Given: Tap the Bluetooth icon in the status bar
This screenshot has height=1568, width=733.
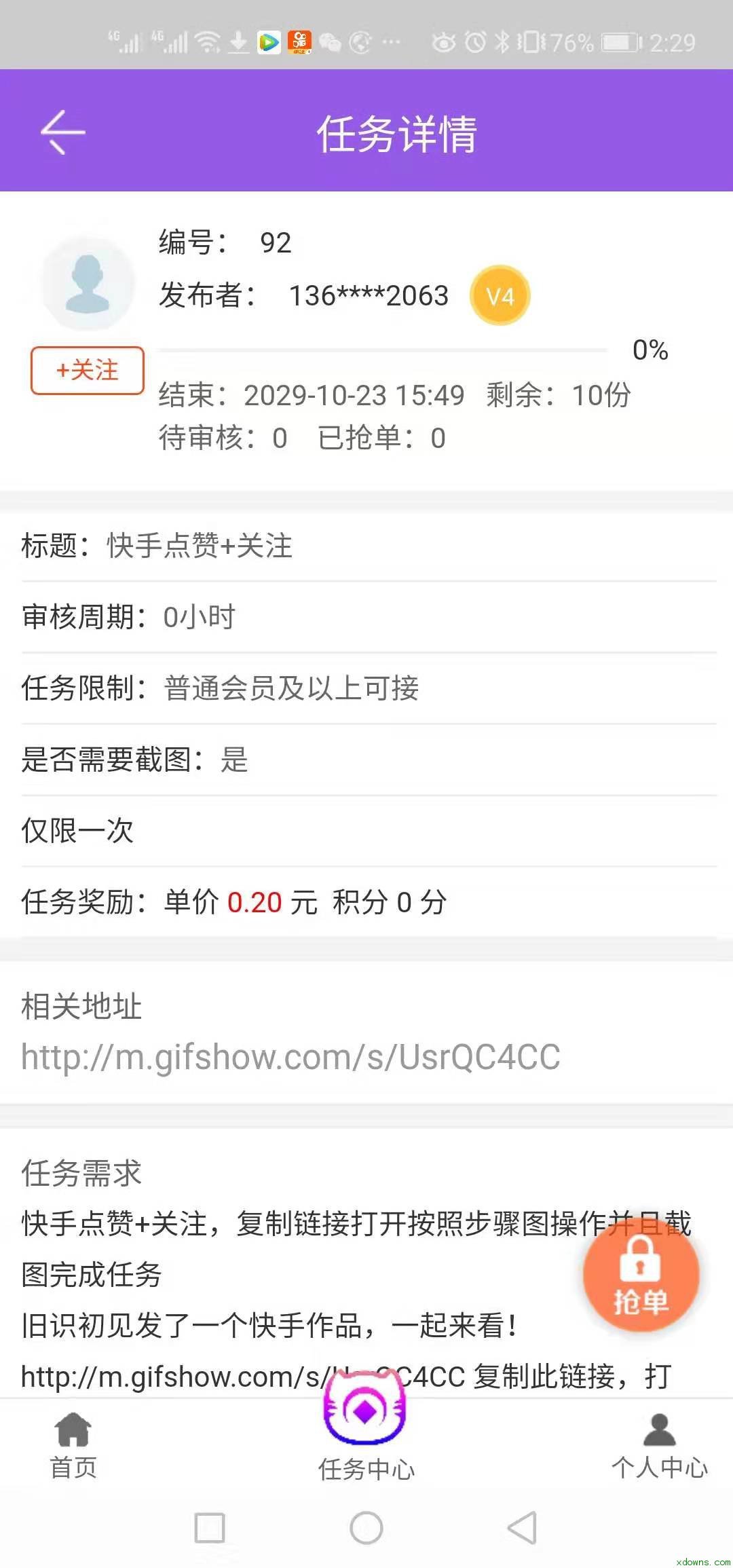Looking at the screenshot, I should coord(504,42).
